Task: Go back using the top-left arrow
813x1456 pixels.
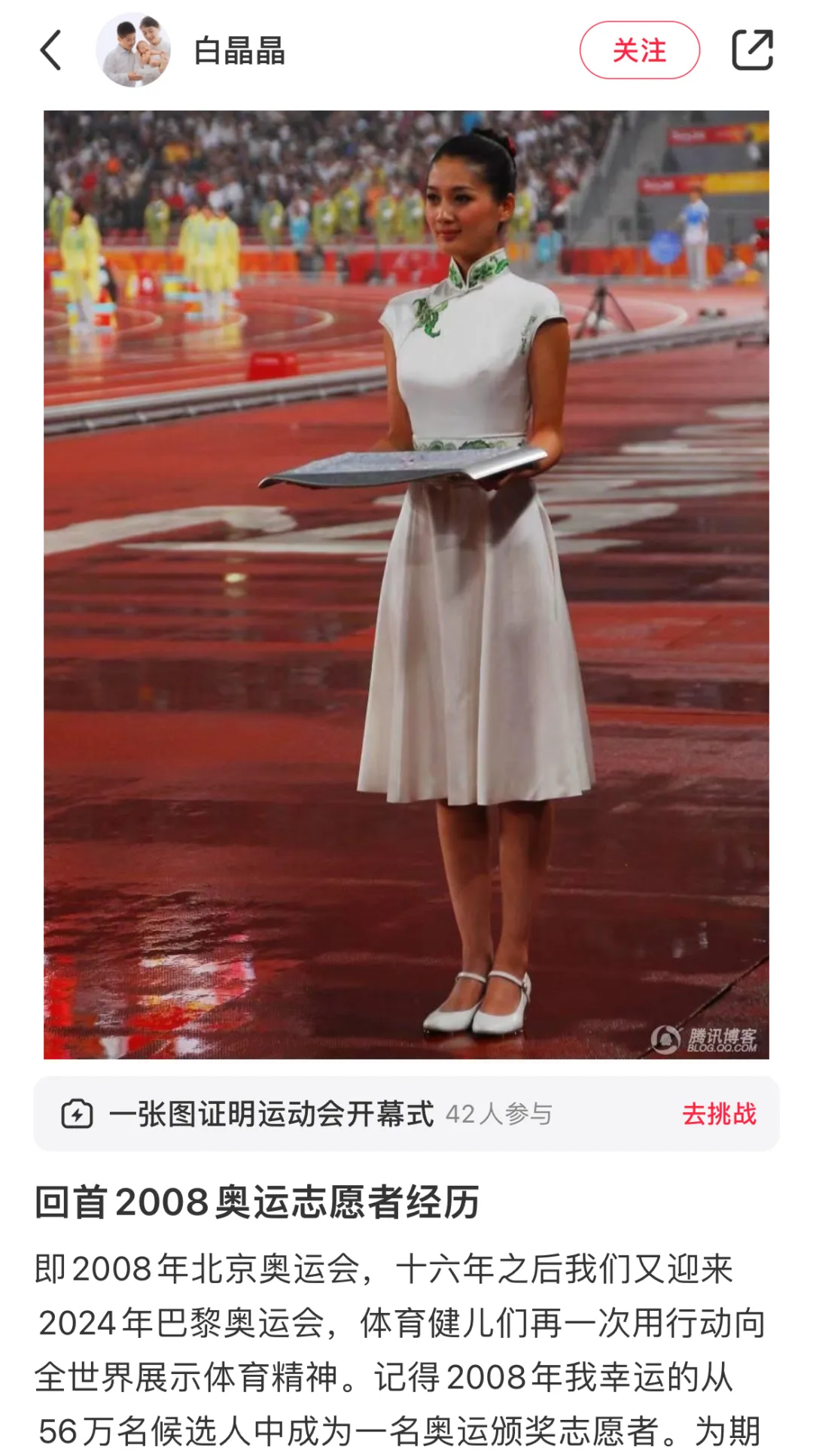Action: point(50,50)
